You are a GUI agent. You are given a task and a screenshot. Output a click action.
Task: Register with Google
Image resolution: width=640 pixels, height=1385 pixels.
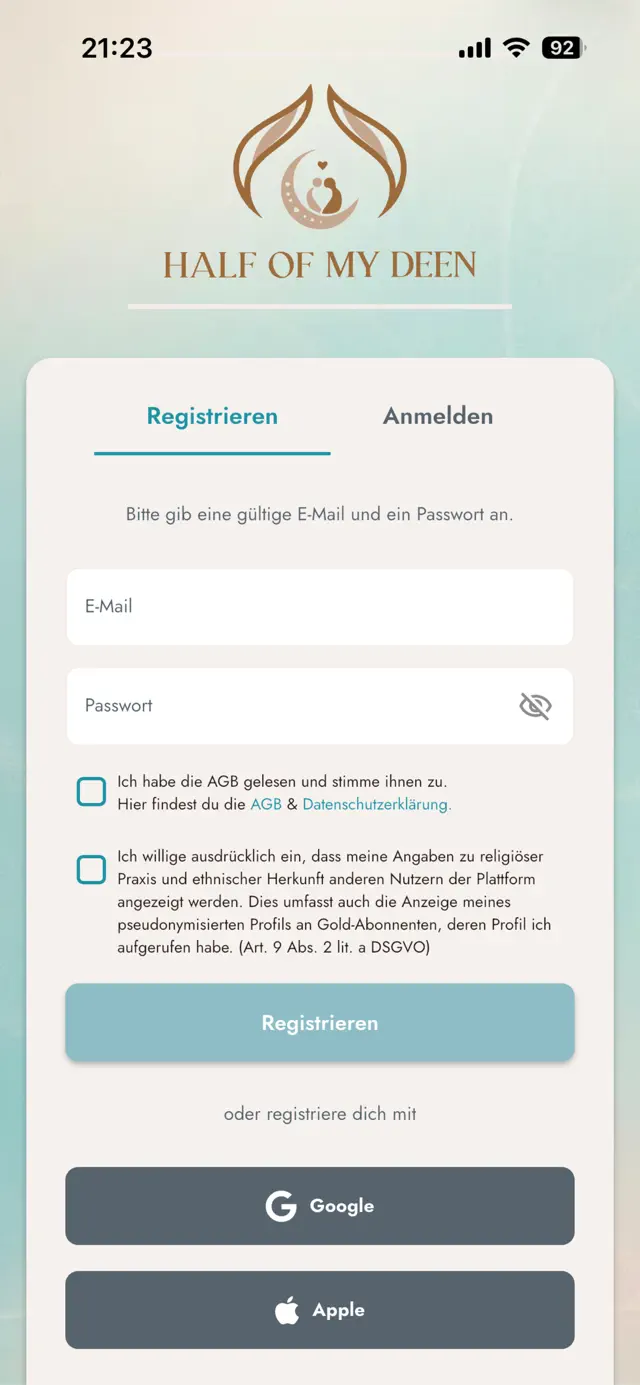point(320,1206)
